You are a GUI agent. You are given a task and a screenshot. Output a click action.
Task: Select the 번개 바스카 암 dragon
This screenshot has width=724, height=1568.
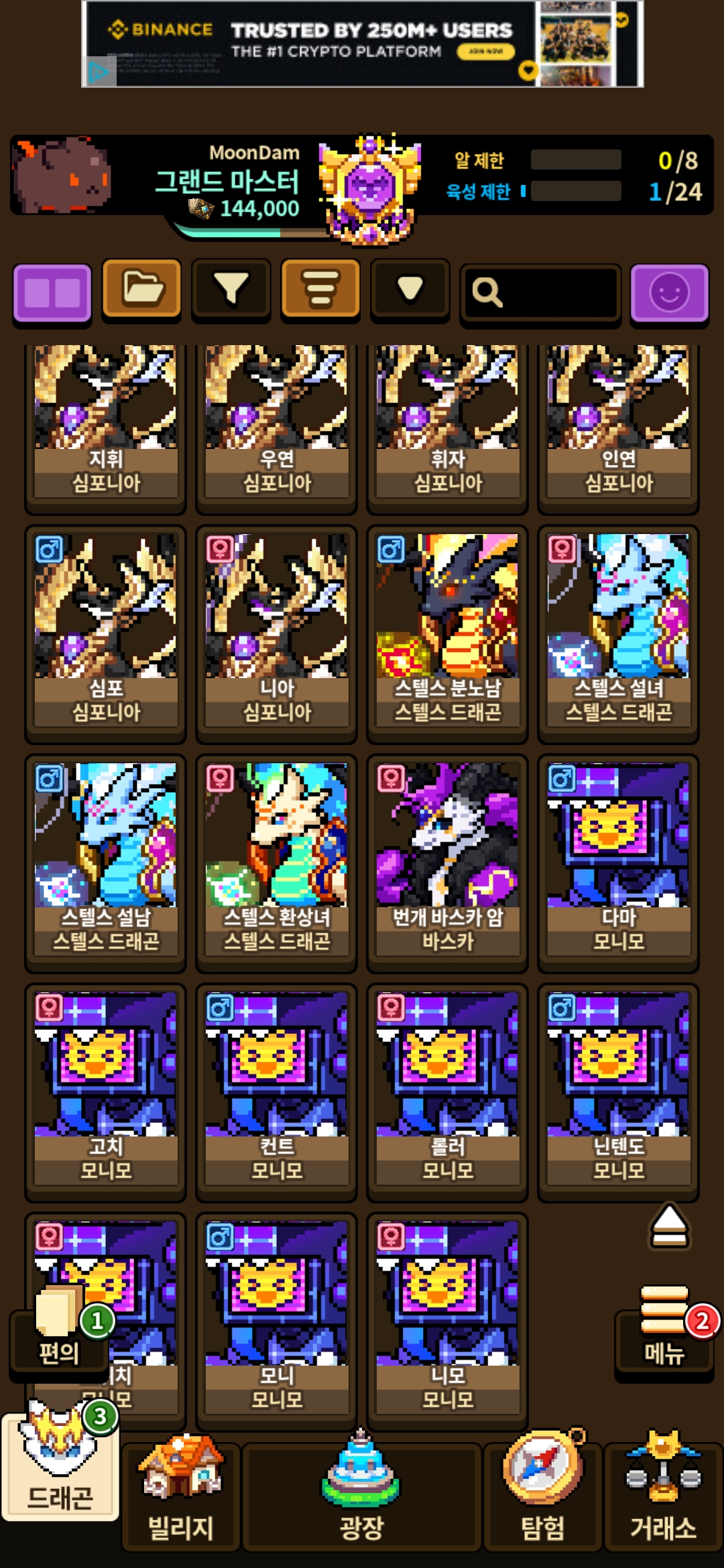[x=448, y=863]
